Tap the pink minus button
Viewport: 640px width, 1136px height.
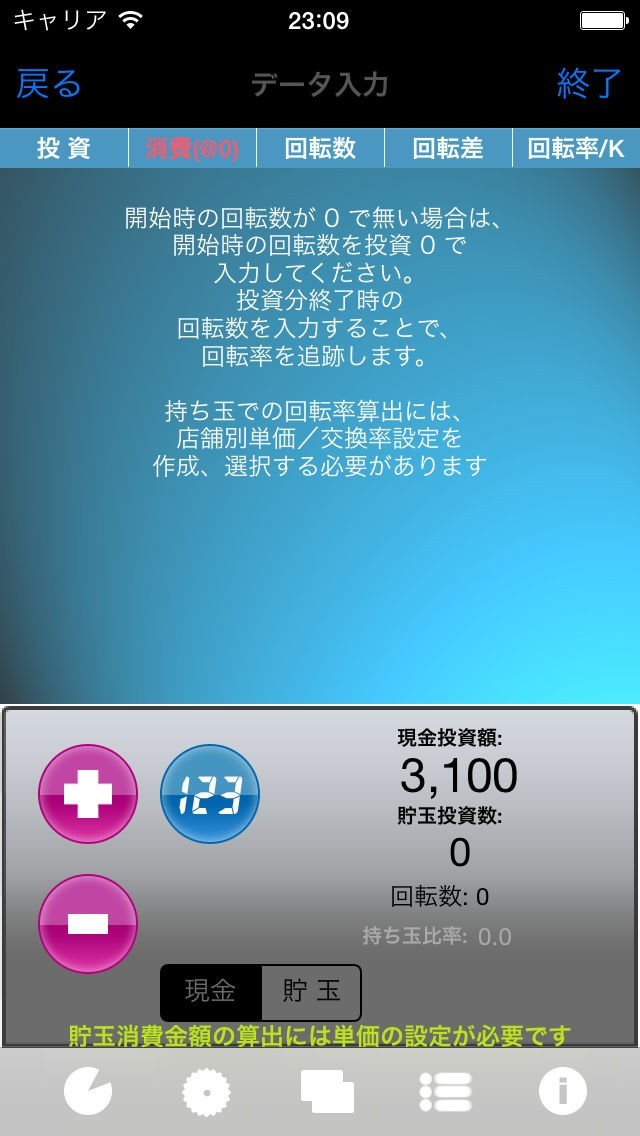[88, 923]
